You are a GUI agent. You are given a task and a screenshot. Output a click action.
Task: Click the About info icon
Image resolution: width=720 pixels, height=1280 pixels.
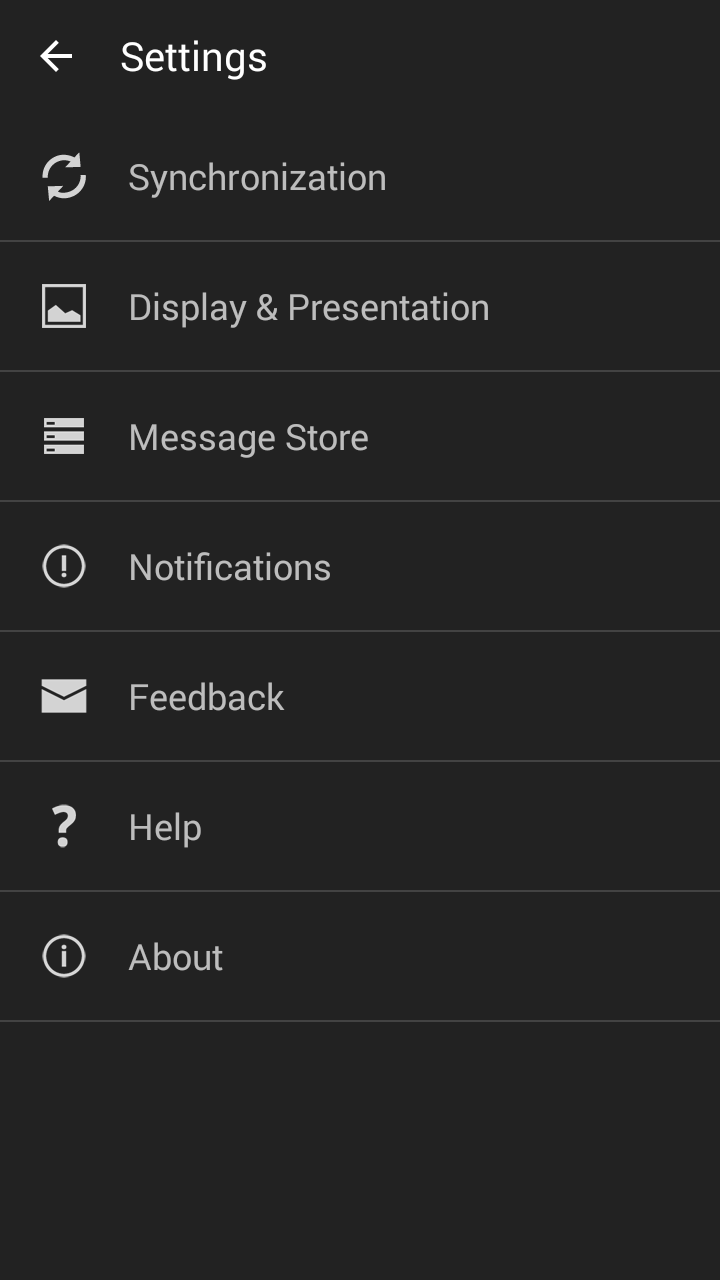62,956
